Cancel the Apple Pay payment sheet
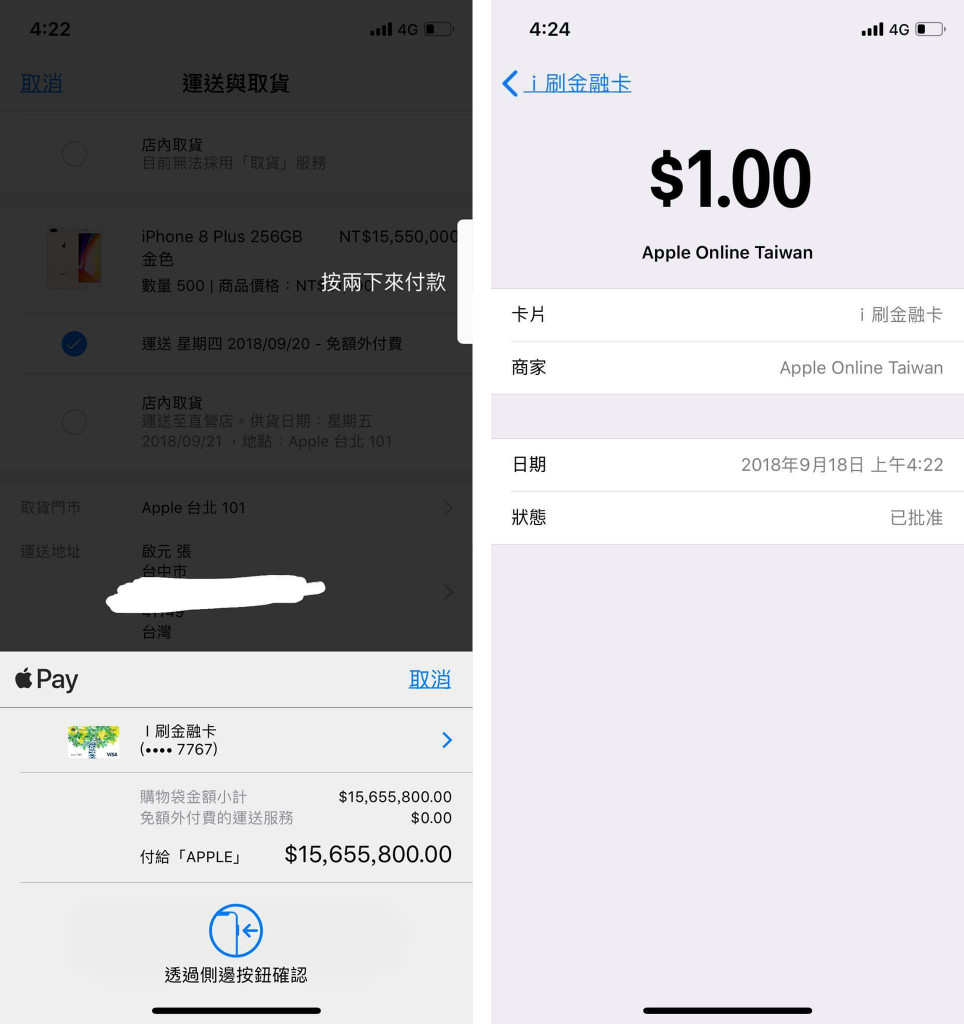Viewport: 964px width, 1024px height. [x=429, y=679]
